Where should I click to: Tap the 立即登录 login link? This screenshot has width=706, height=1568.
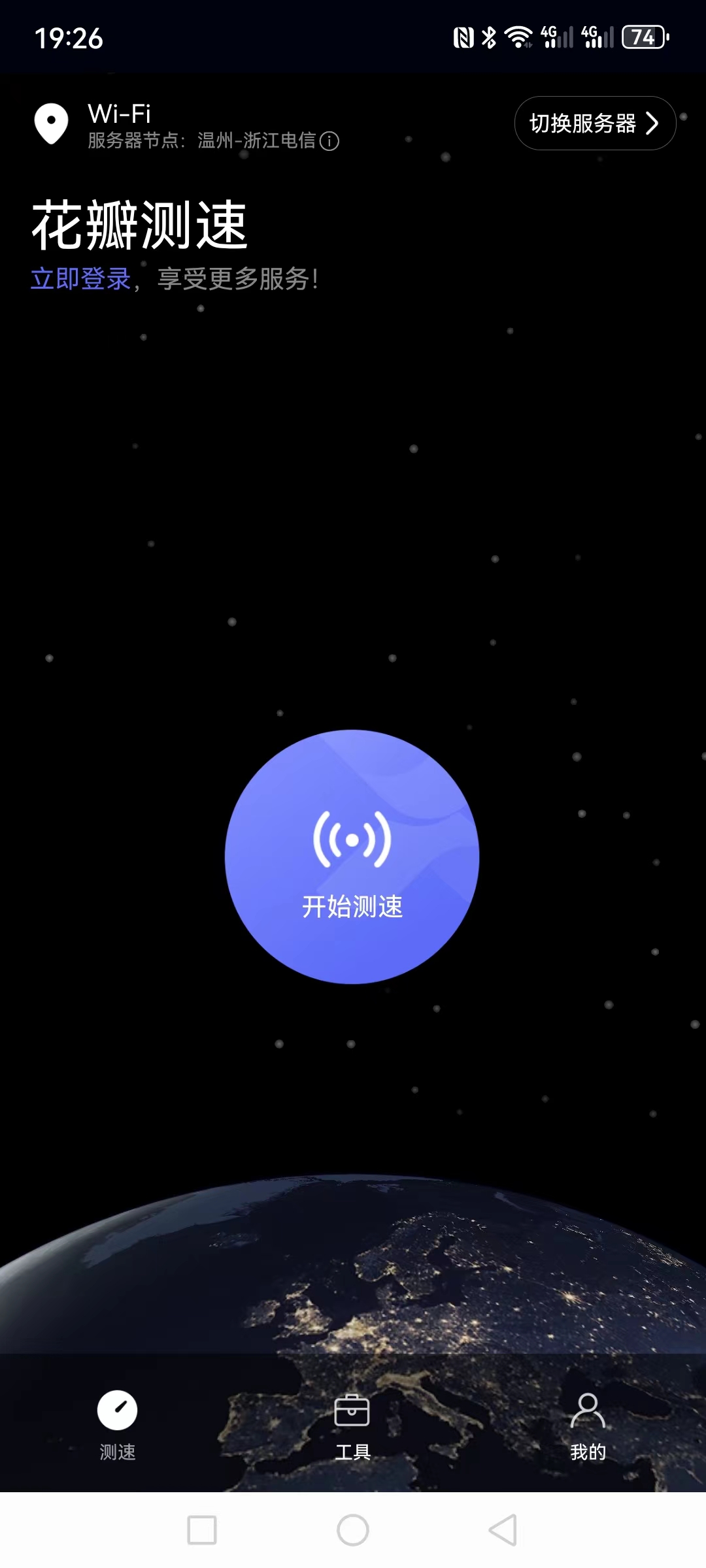pos(81,279)
